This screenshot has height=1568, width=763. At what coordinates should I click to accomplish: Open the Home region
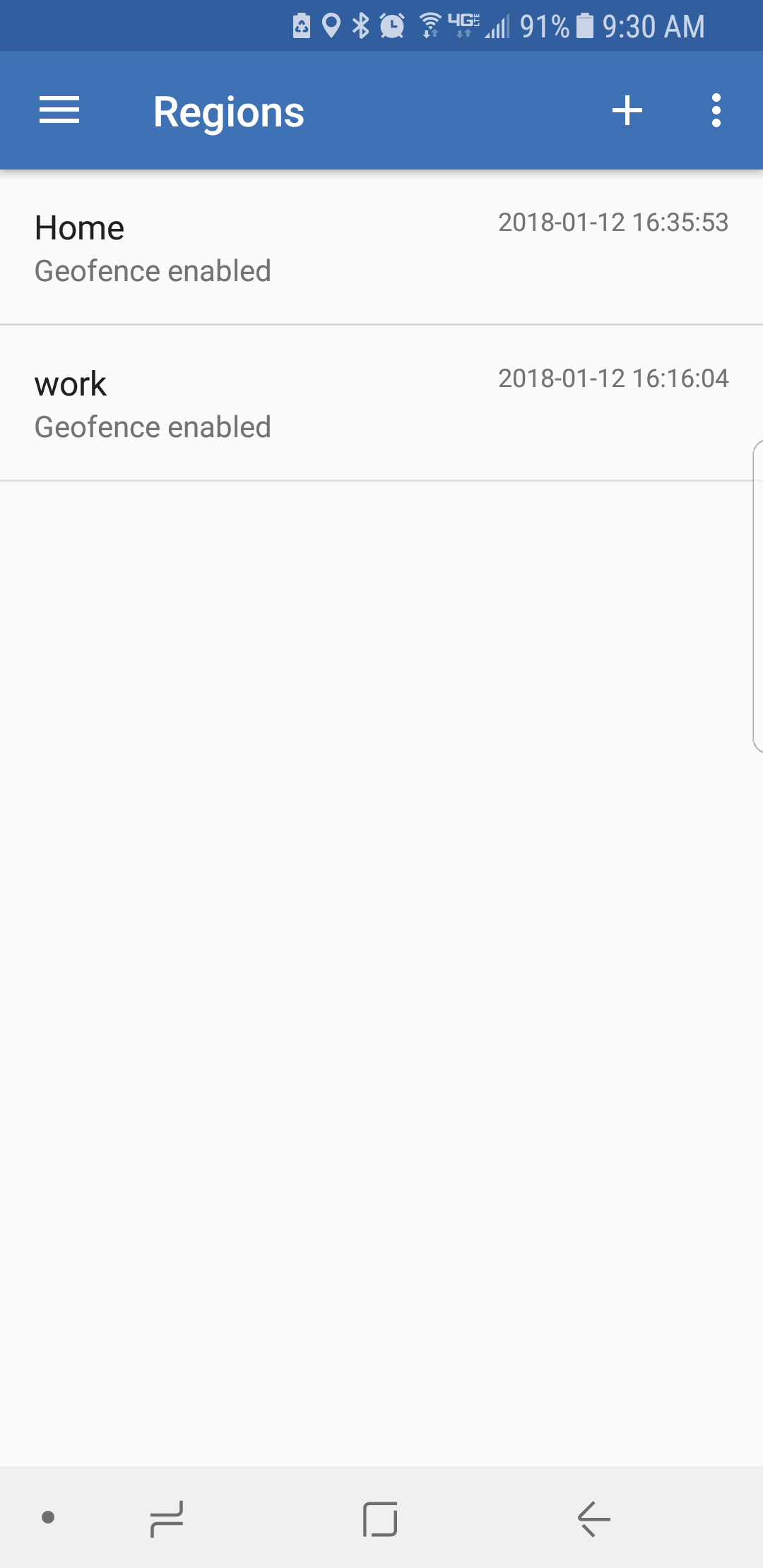(381, 247)
